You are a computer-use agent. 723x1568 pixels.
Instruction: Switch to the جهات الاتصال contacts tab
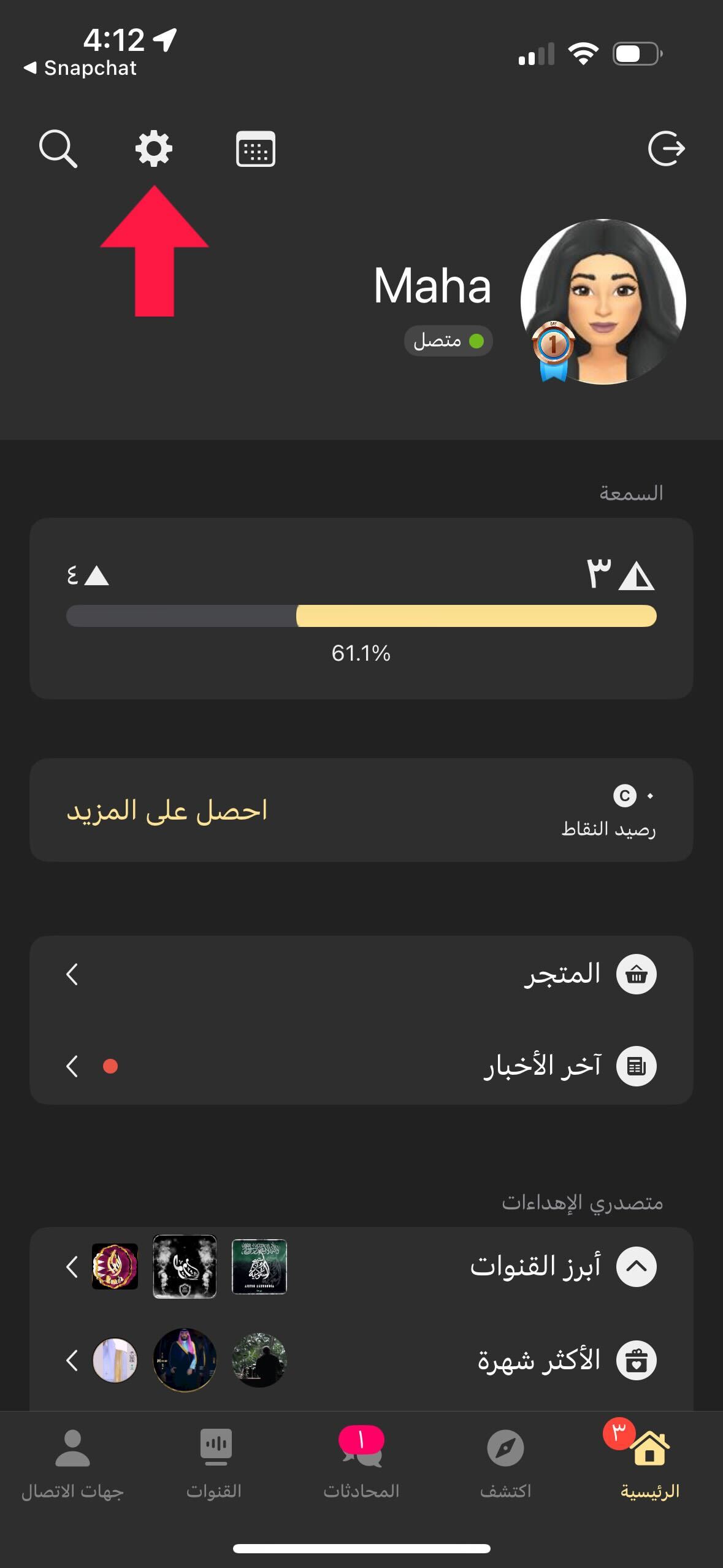72,1464
